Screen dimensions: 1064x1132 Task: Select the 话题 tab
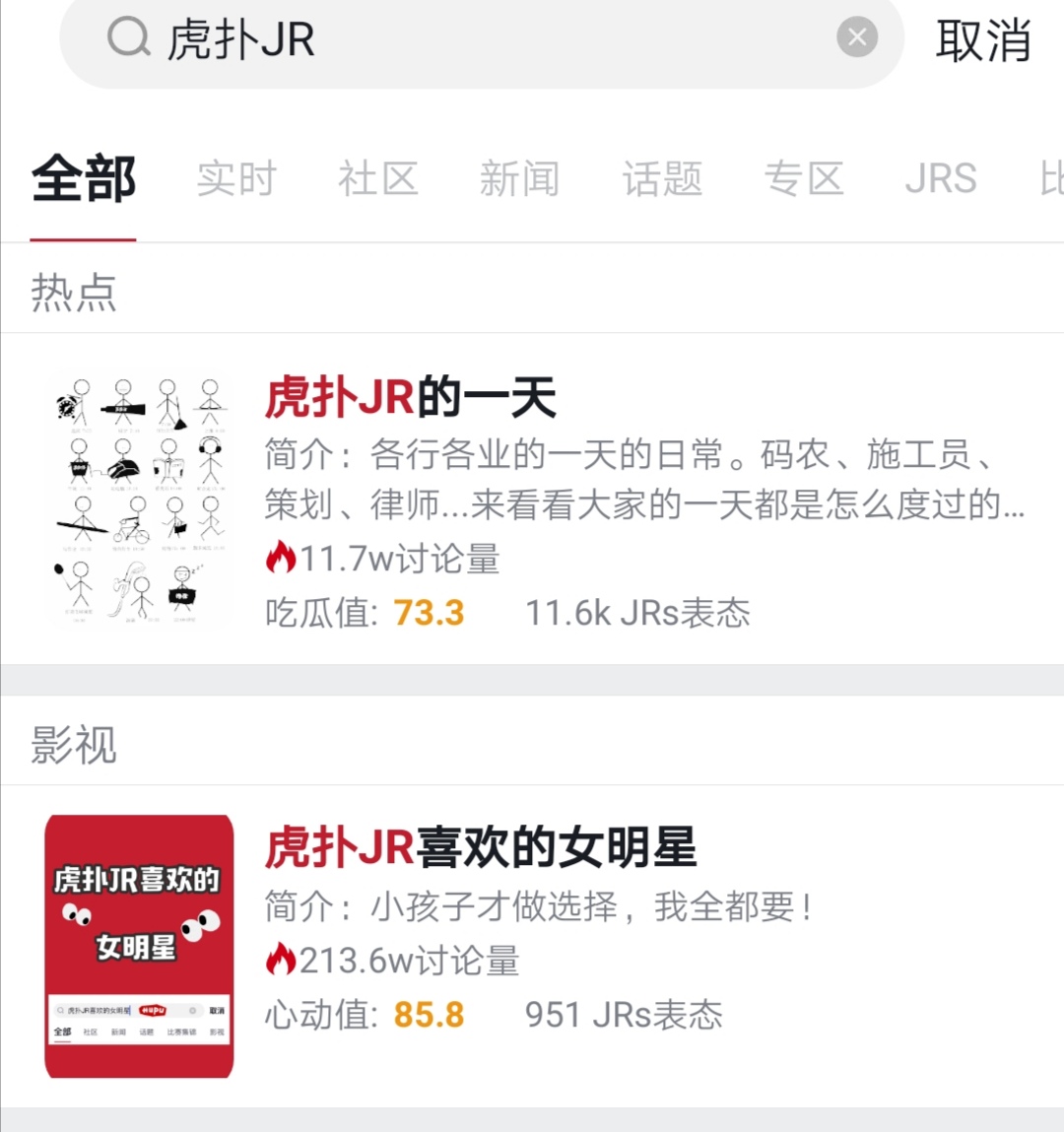(662, 179)
